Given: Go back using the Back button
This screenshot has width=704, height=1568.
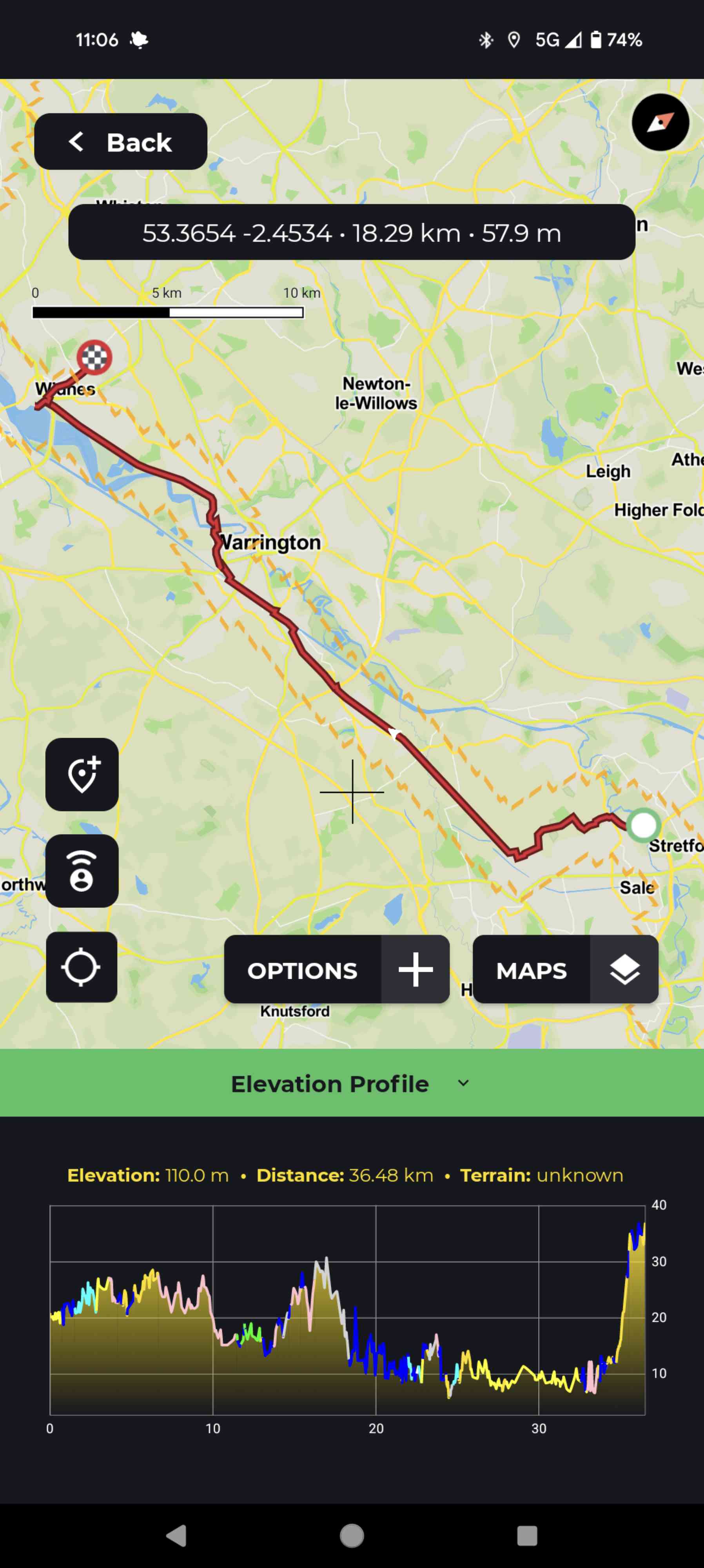Looking at the screenshot, I should tap(120, 142).
